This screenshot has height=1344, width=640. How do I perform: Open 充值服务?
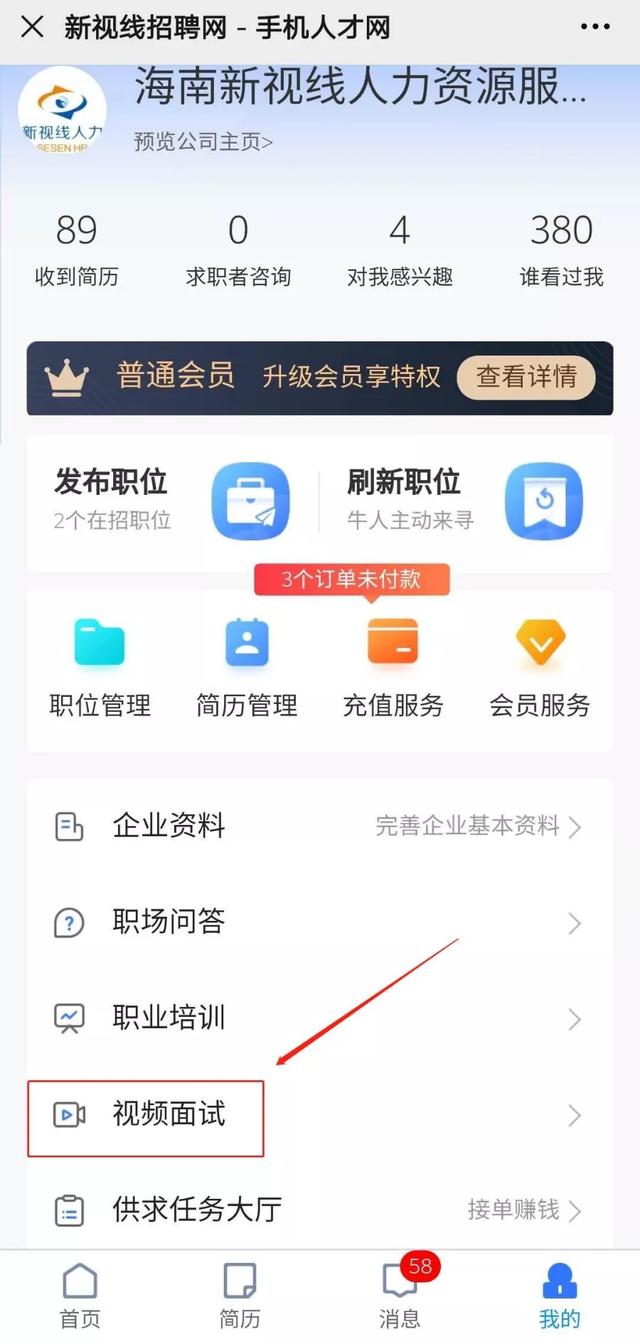click(x=393, y=668)
